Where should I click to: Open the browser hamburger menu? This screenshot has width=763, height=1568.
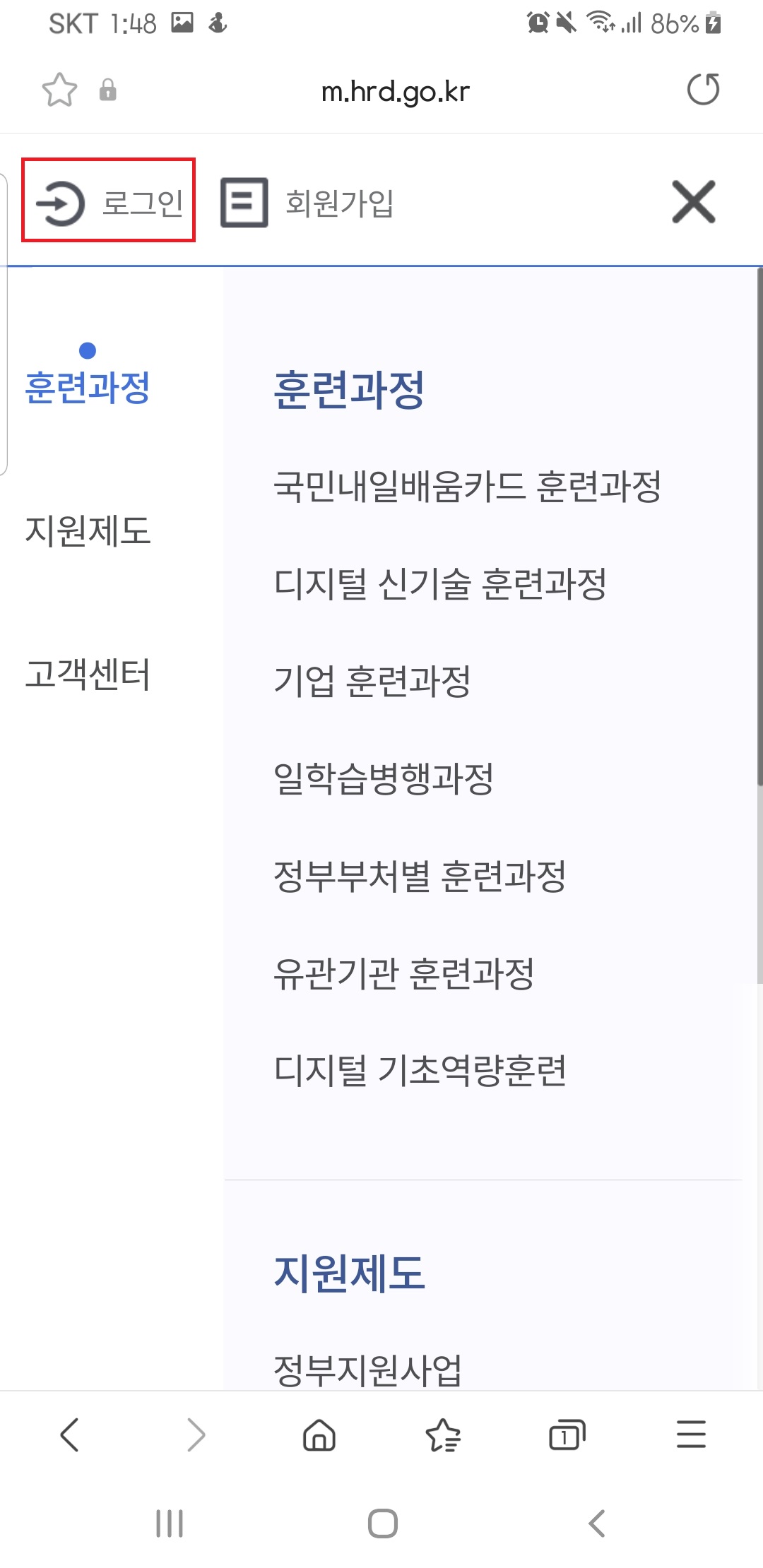click(x=691, y=1435)
